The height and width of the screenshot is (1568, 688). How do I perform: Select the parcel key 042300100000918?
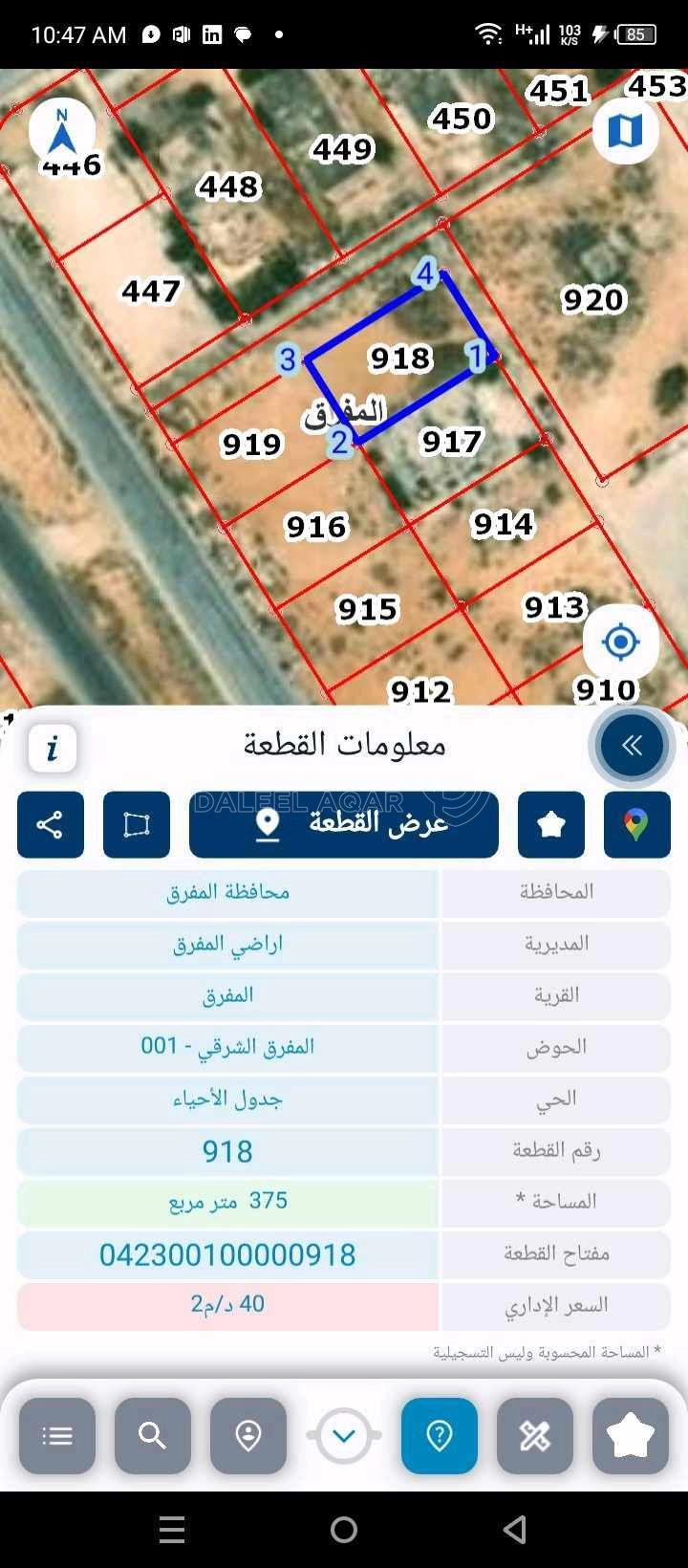(226, 1253)
